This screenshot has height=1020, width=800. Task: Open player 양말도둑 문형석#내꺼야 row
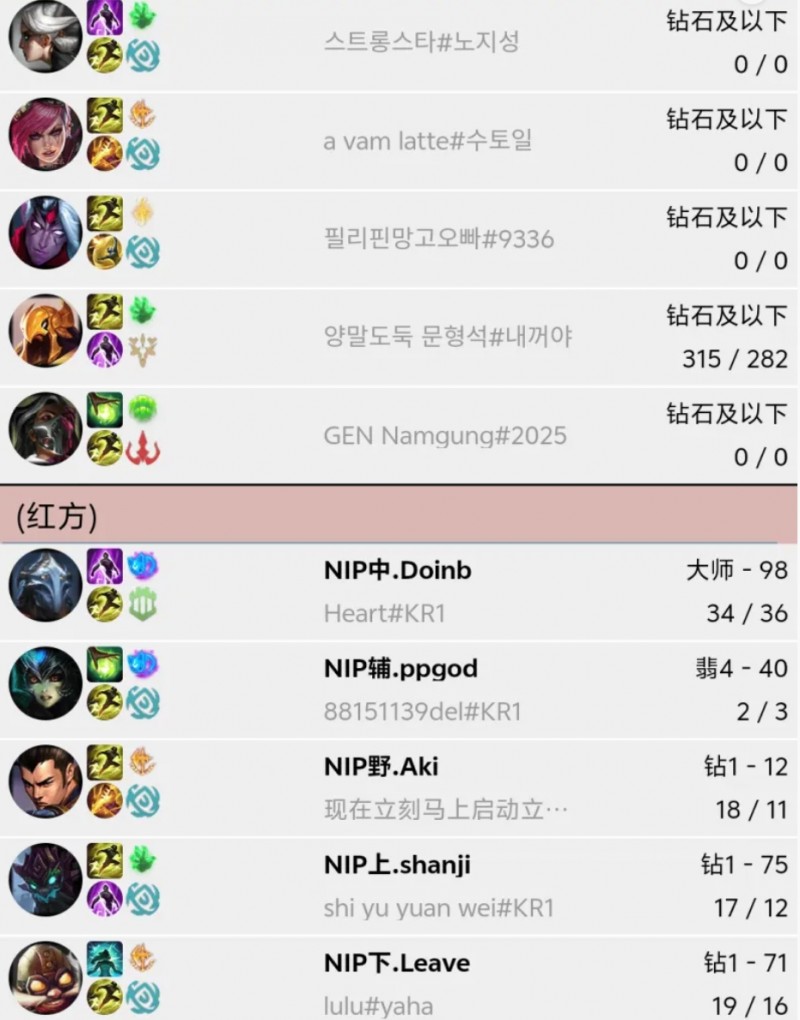pyautogui.click(x=448, y=337)
